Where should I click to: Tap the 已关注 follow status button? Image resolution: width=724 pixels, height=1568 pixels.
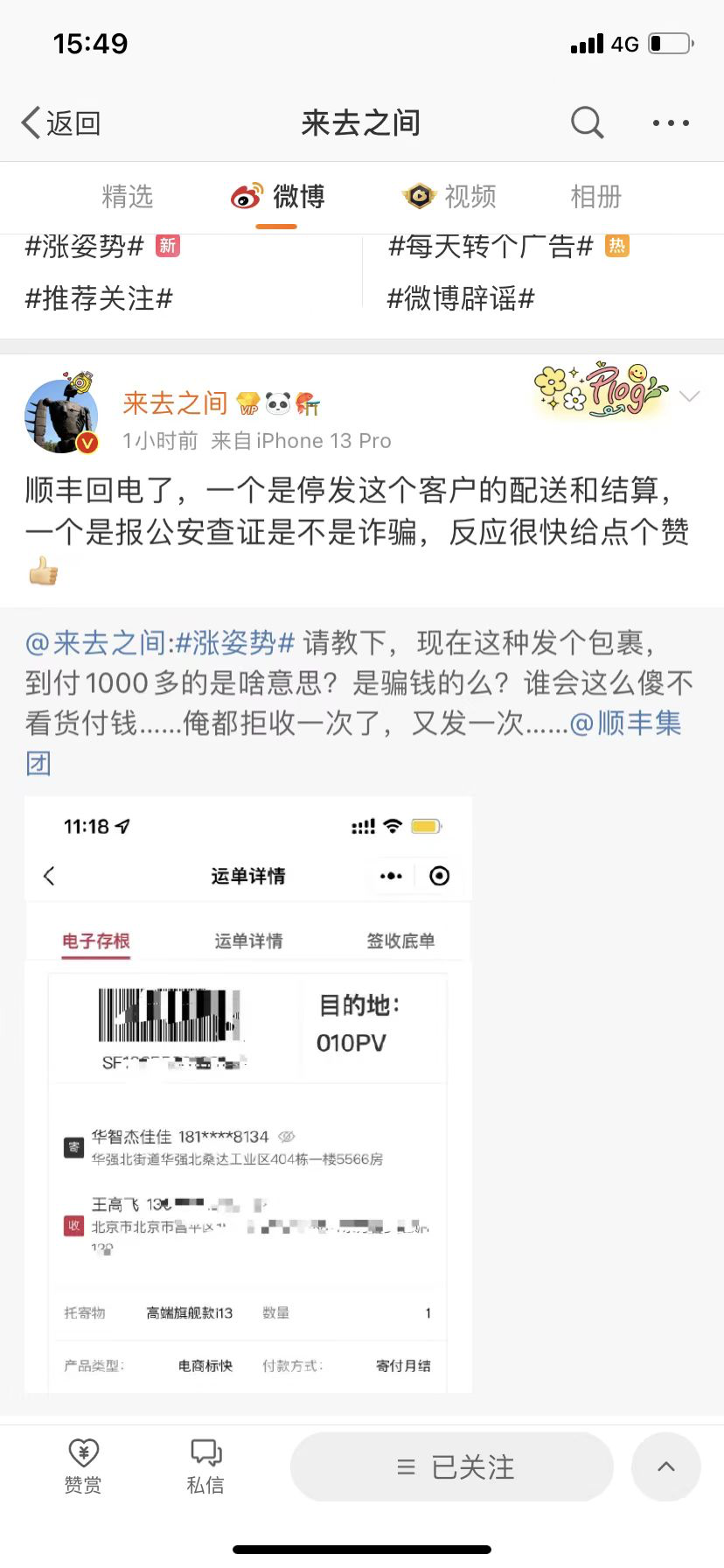pyautogui.click(x=452, y=1467)
